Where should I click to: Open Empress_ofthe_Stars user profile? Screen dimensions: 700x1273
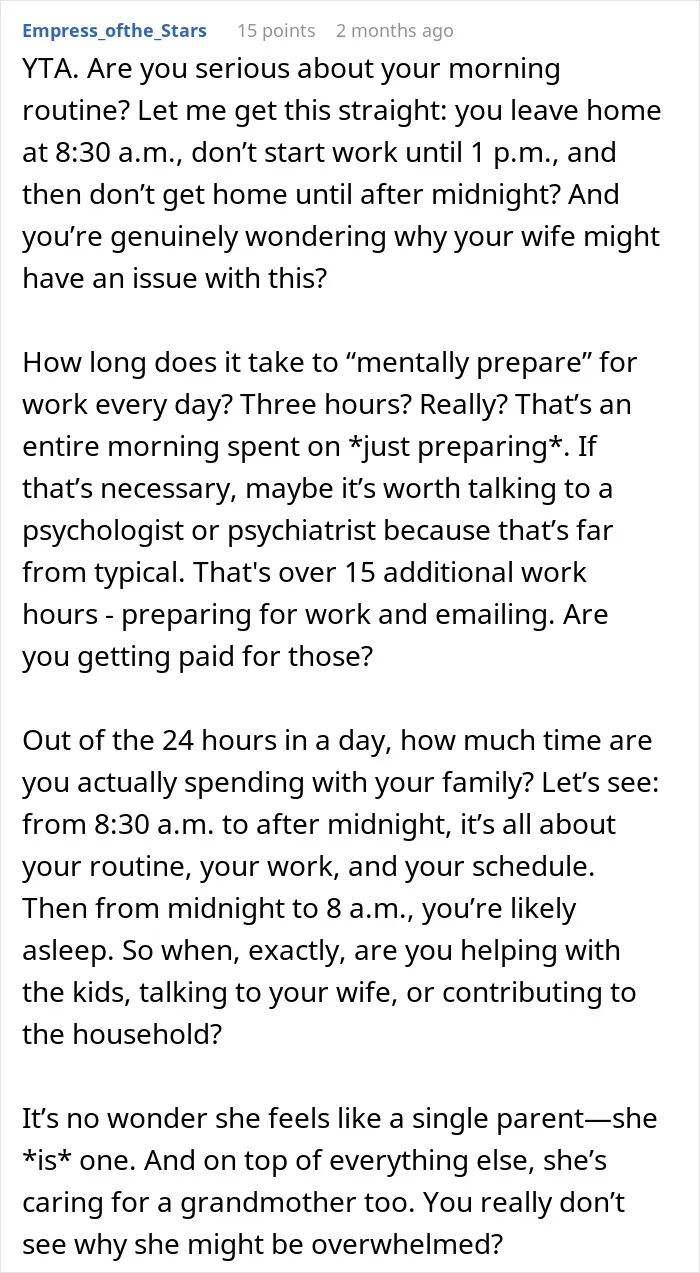coord(114,31)
